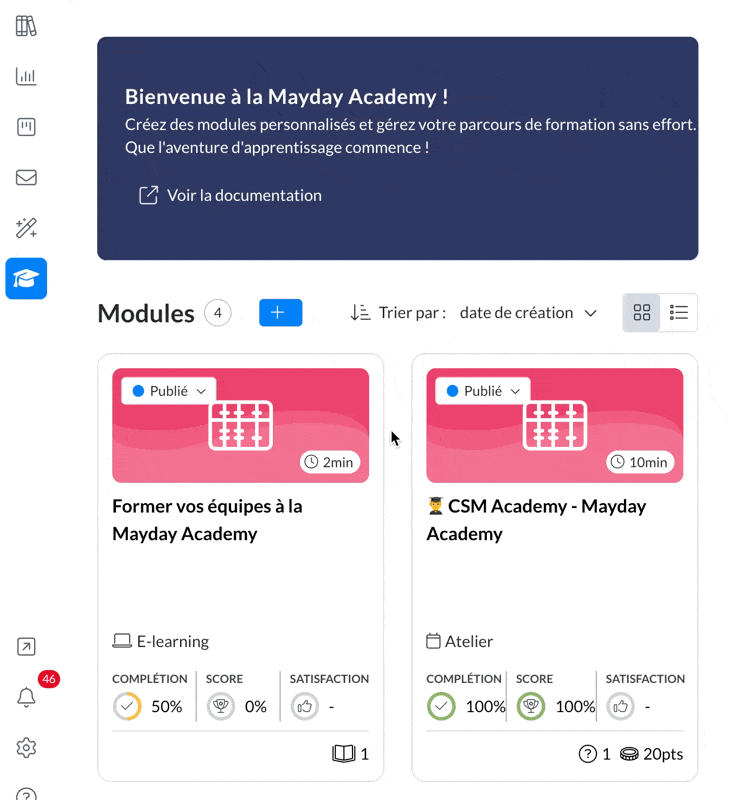Change Publié status on Former vos équipes

click(169, 391)
